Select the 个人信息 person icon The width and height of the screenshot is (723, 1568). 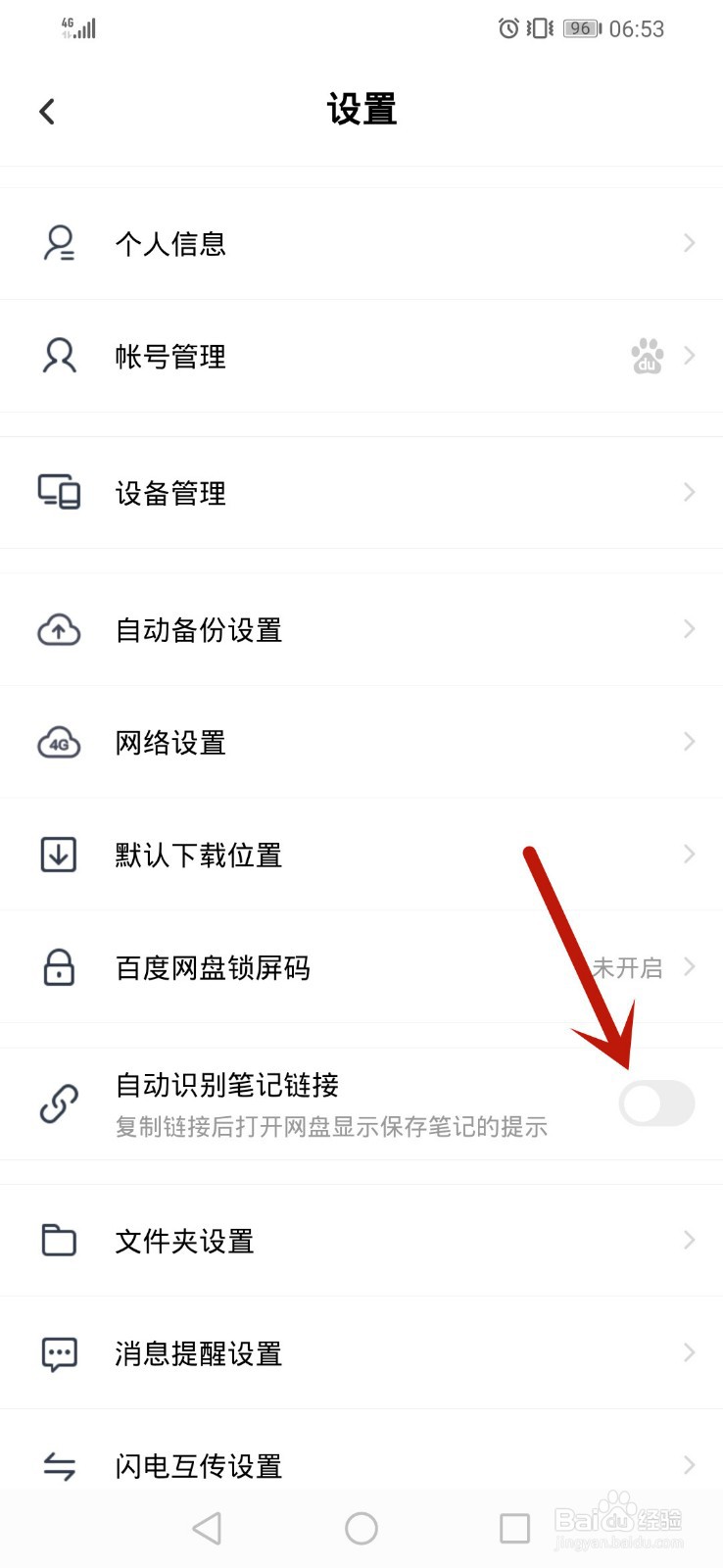point(59,243)
